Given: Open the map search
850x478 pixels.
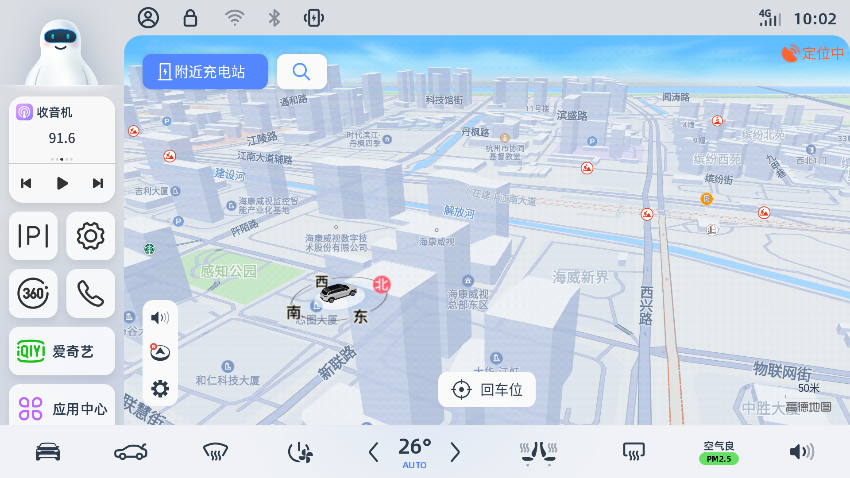Looking at the screenshot, I should click(301, 72).
